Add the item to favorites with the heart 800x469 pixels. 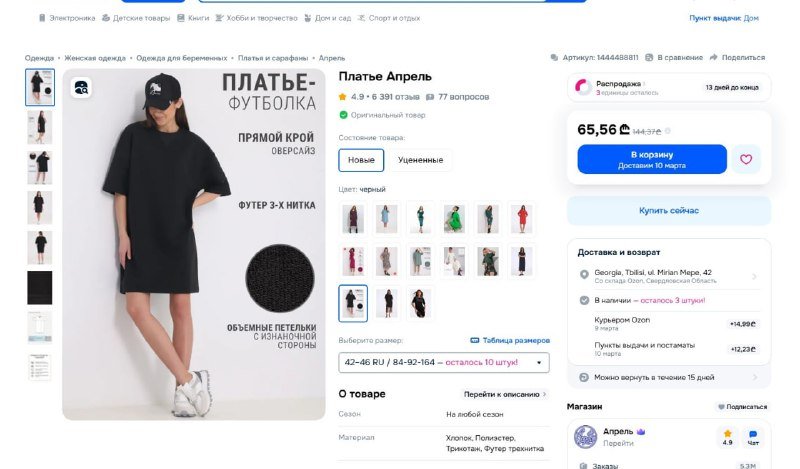click(x=746, y=159)
